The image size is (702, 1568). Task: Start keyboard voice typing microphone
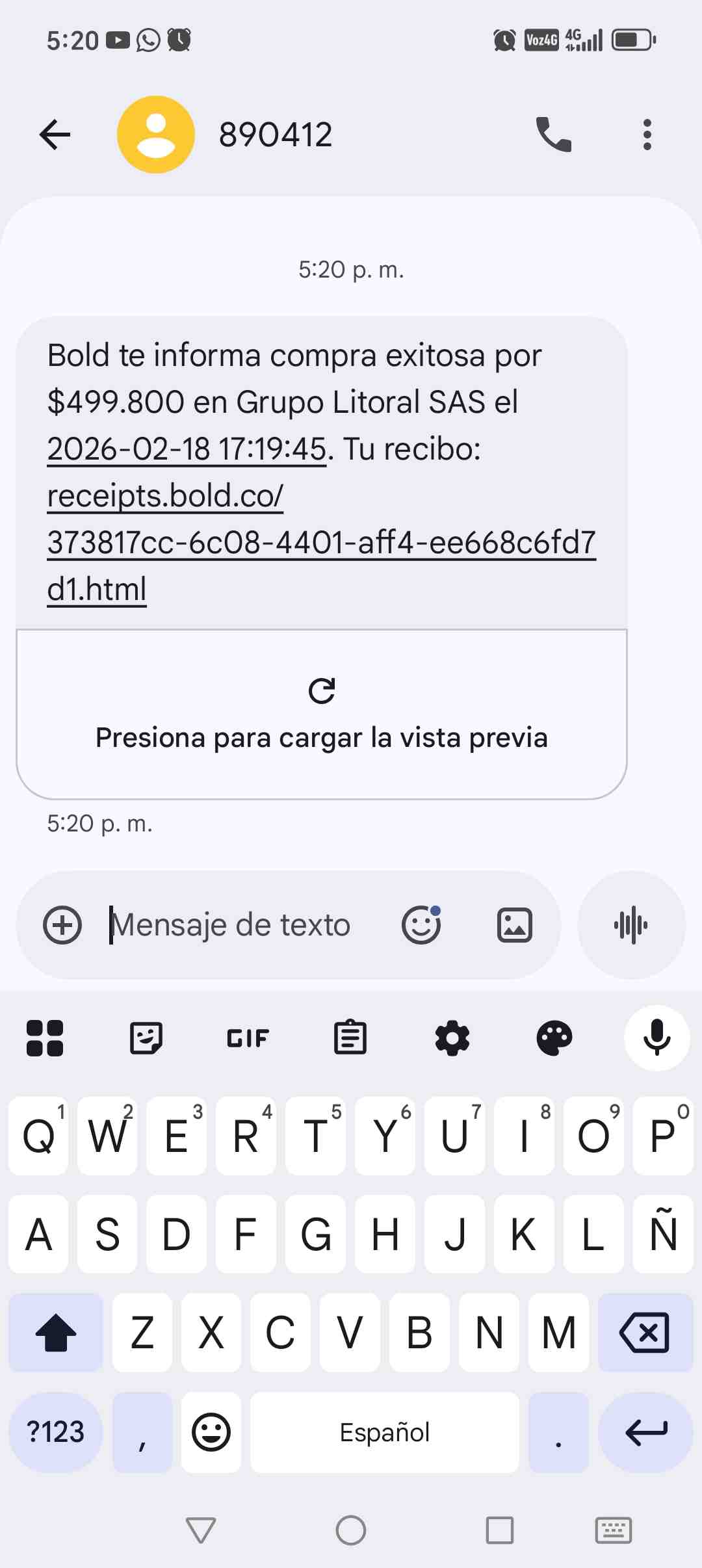coord(657,1038)
